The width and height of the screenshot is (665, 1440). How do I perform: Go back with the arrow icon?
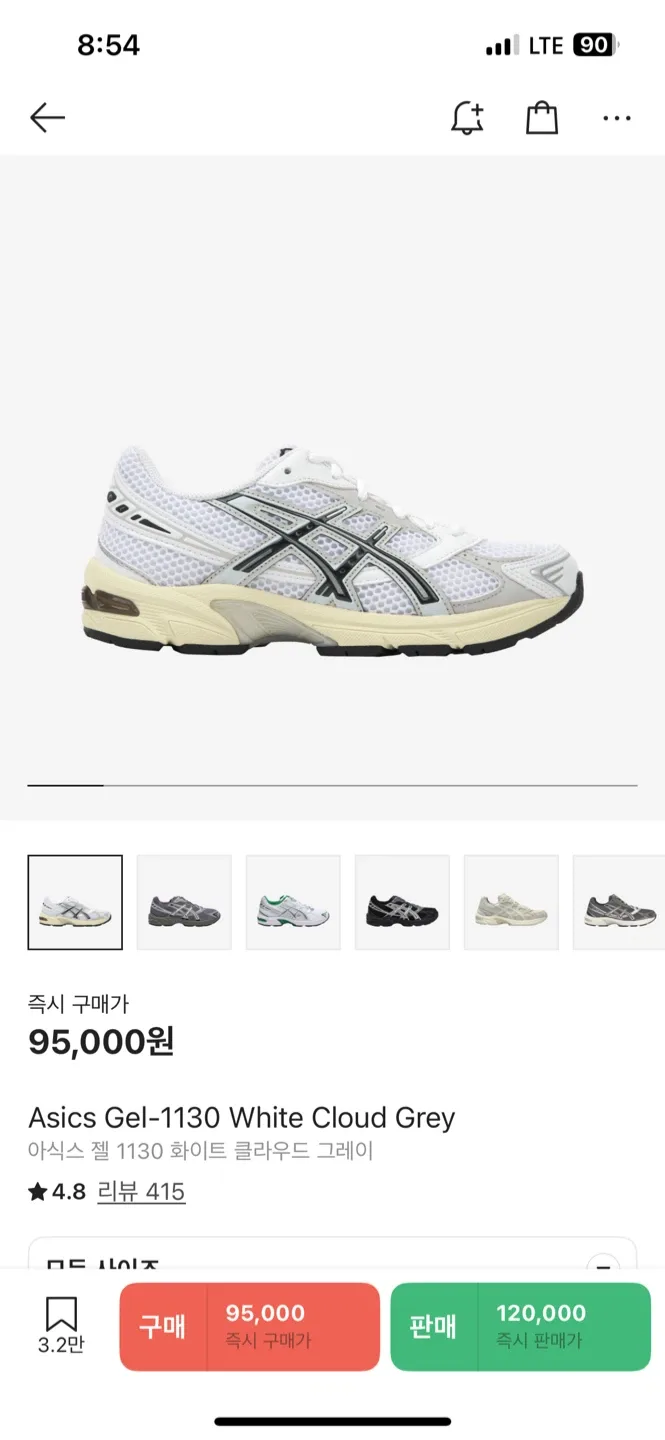coord(47,118)
